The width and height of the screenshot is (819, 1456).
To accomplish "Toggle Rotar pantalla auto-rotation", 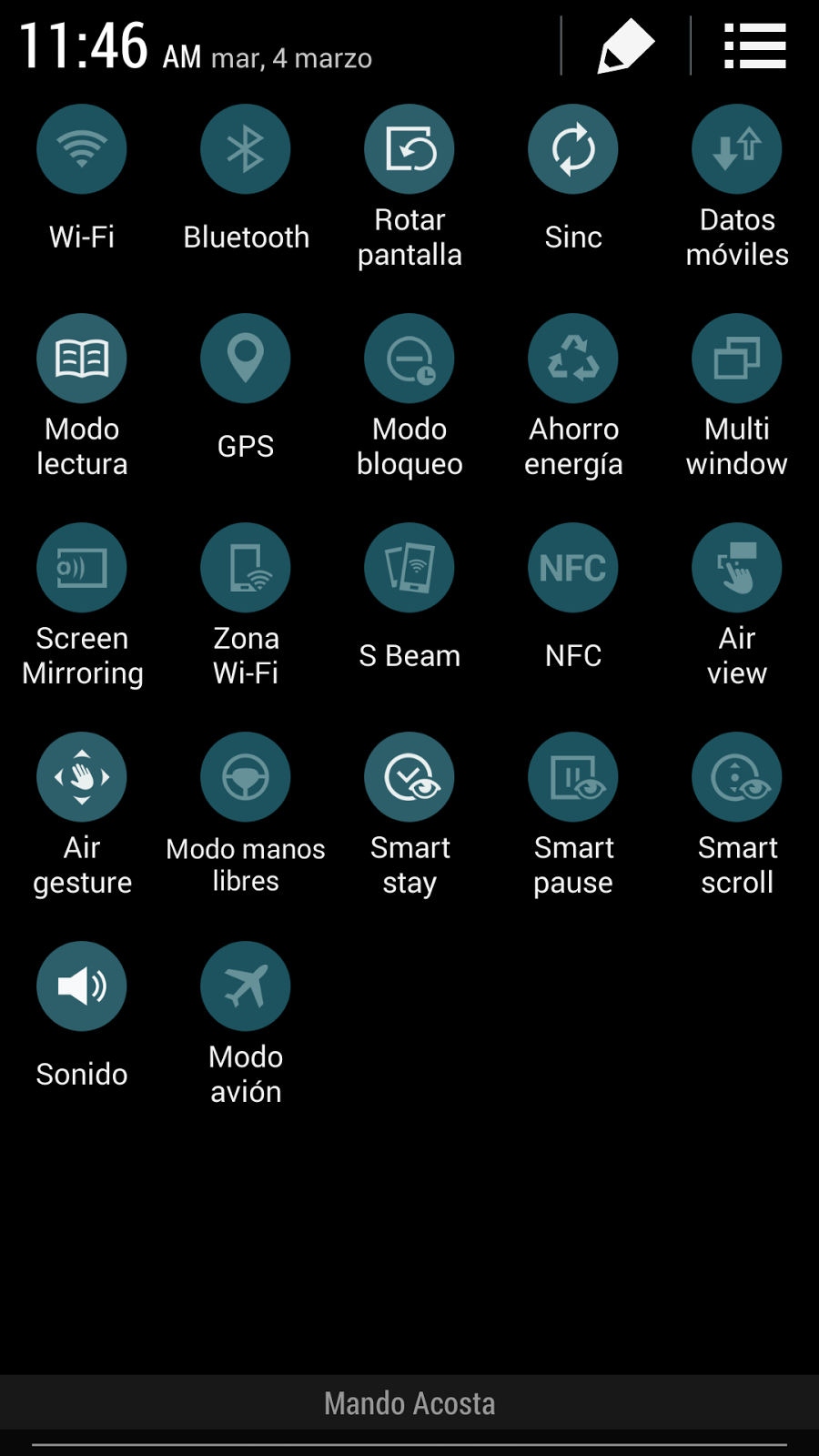I will [x=409, y=149].
